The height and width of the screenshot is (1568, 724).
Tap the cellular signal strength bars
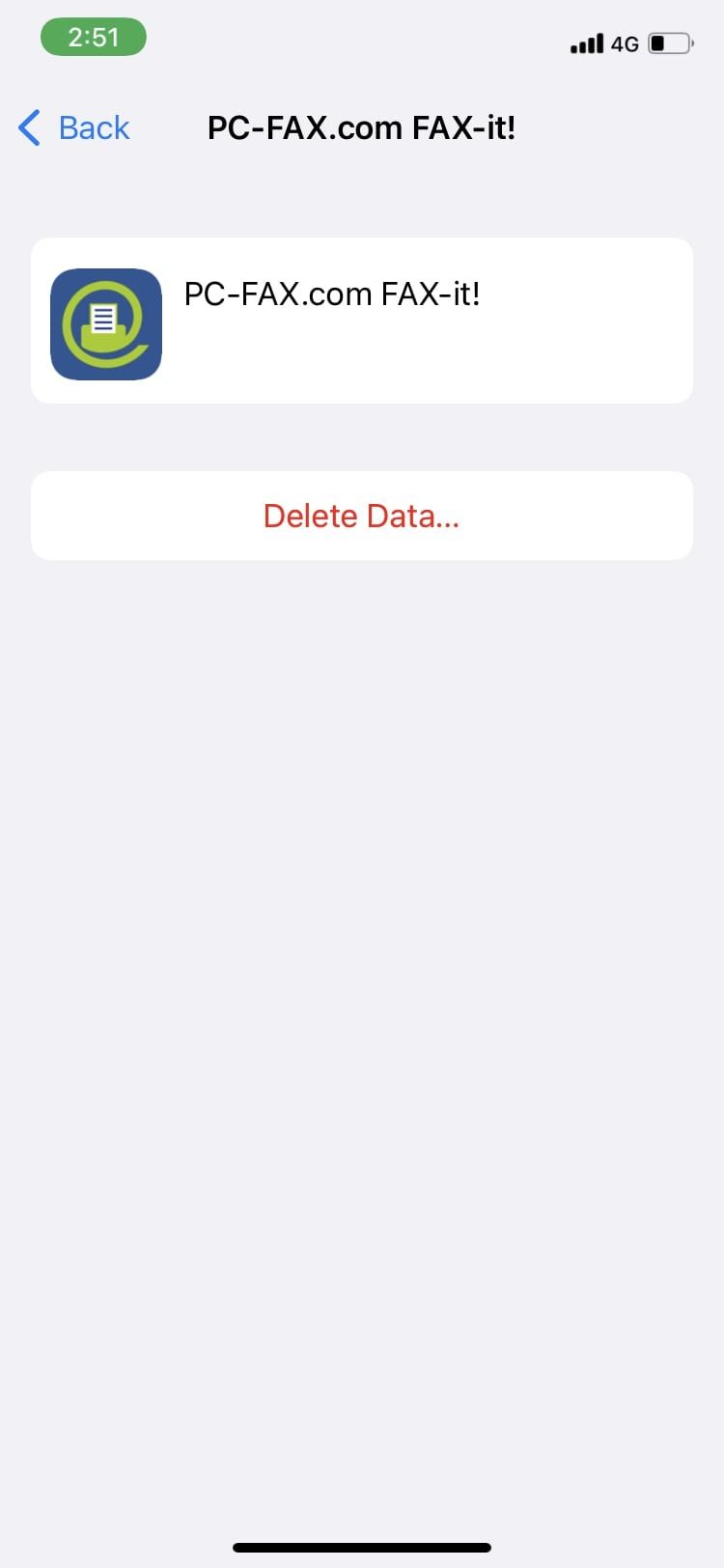tap(587, 43)
